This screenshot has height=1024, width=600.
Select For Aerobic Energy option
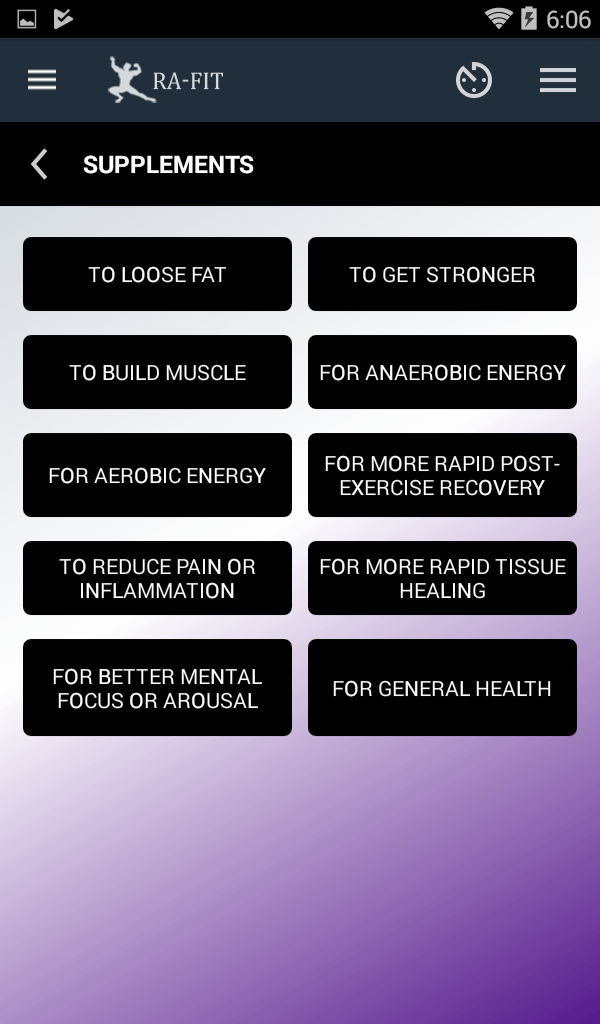coord(157,475)
